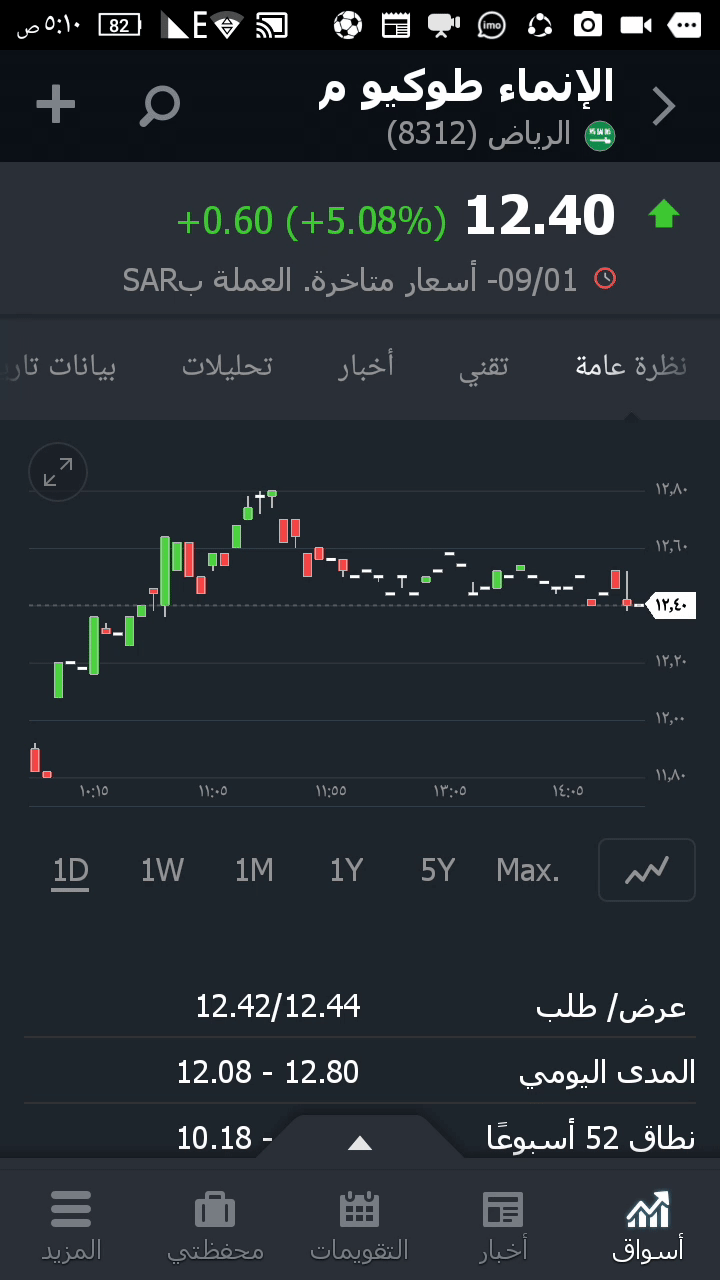The height and width of the screenshot is (1280, 720).
Task: Open محفظتي portfolio tab
Action: pos(215,1224)
